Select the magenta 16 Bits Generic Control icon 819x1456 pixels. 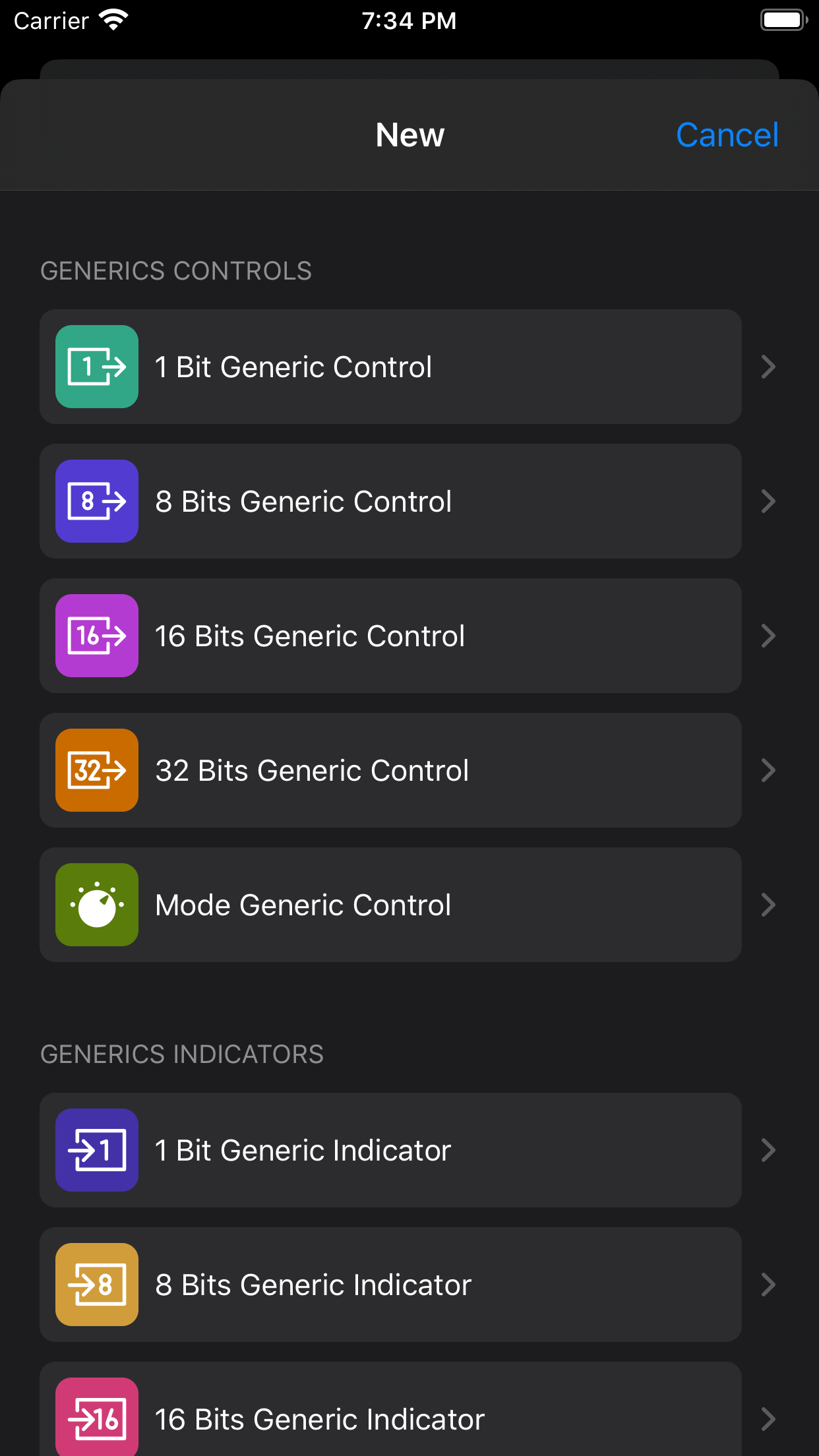click(x=96, y=636)
